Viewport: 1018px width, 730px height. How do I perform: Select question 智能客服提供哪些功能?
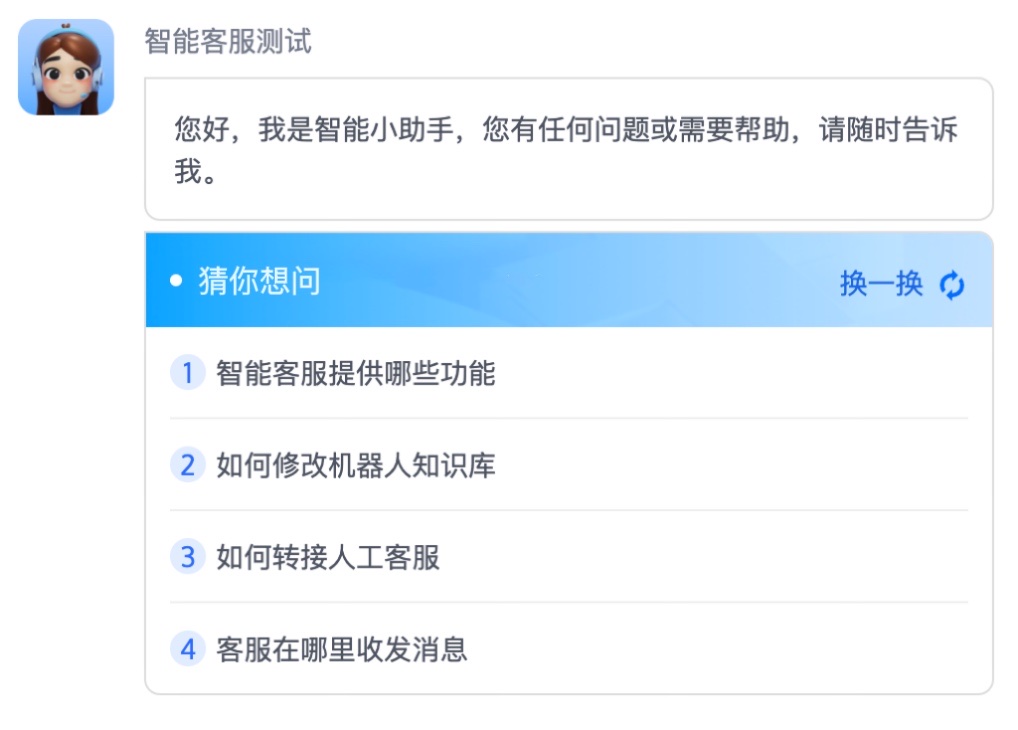coord(355,373)
